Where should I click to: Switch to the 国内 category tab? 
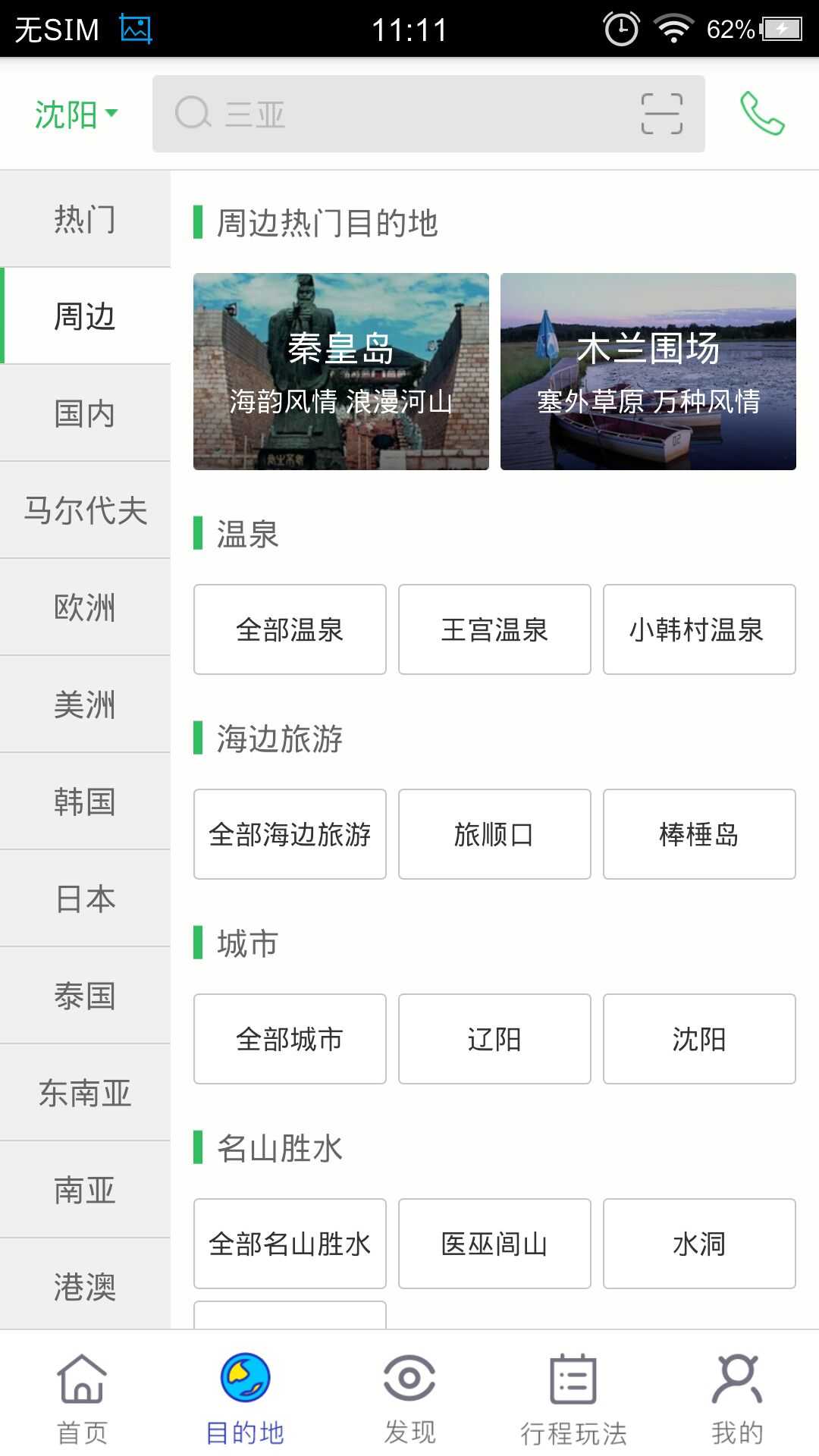tap(84, 413)
